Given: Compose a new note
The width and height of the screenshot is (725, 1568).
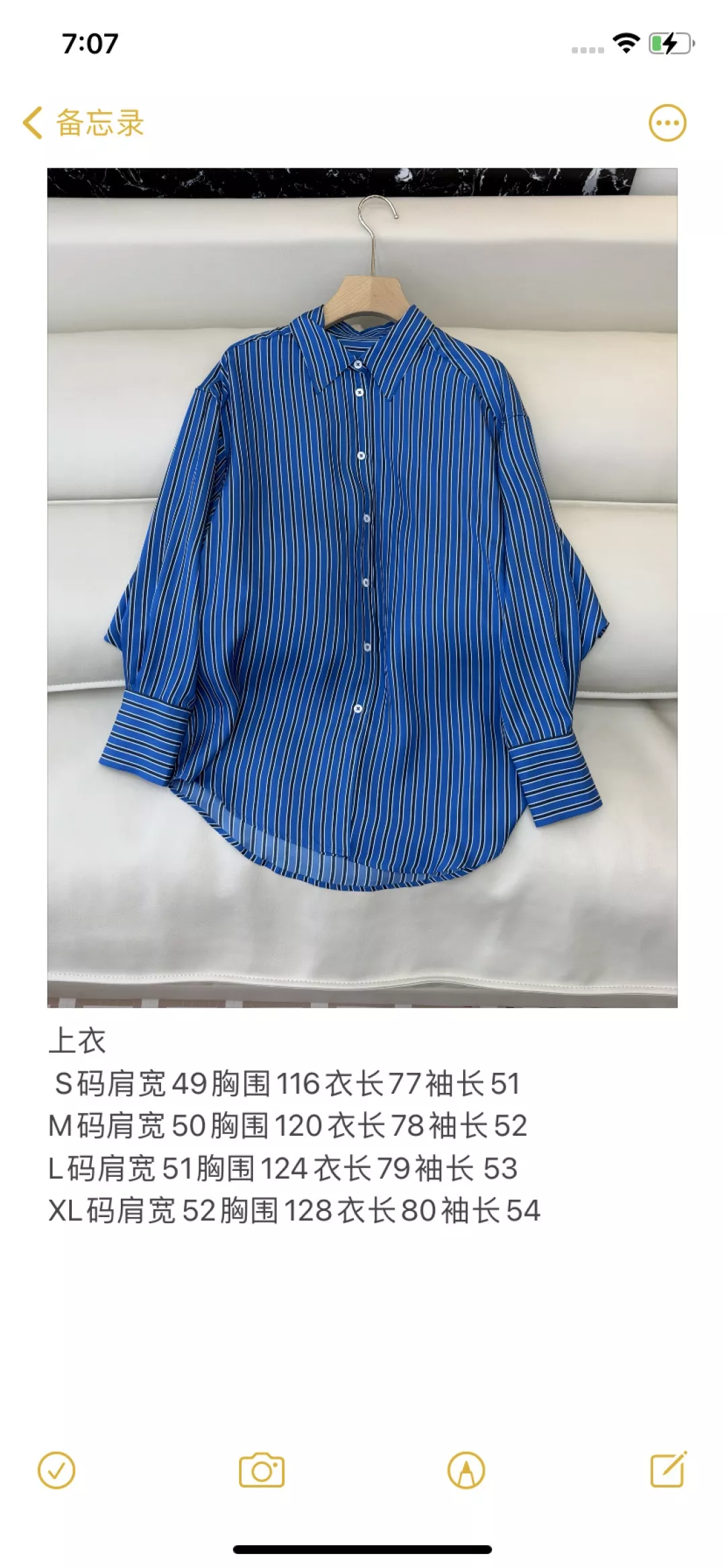Looking at the screenshot, I should (669, 1469).
